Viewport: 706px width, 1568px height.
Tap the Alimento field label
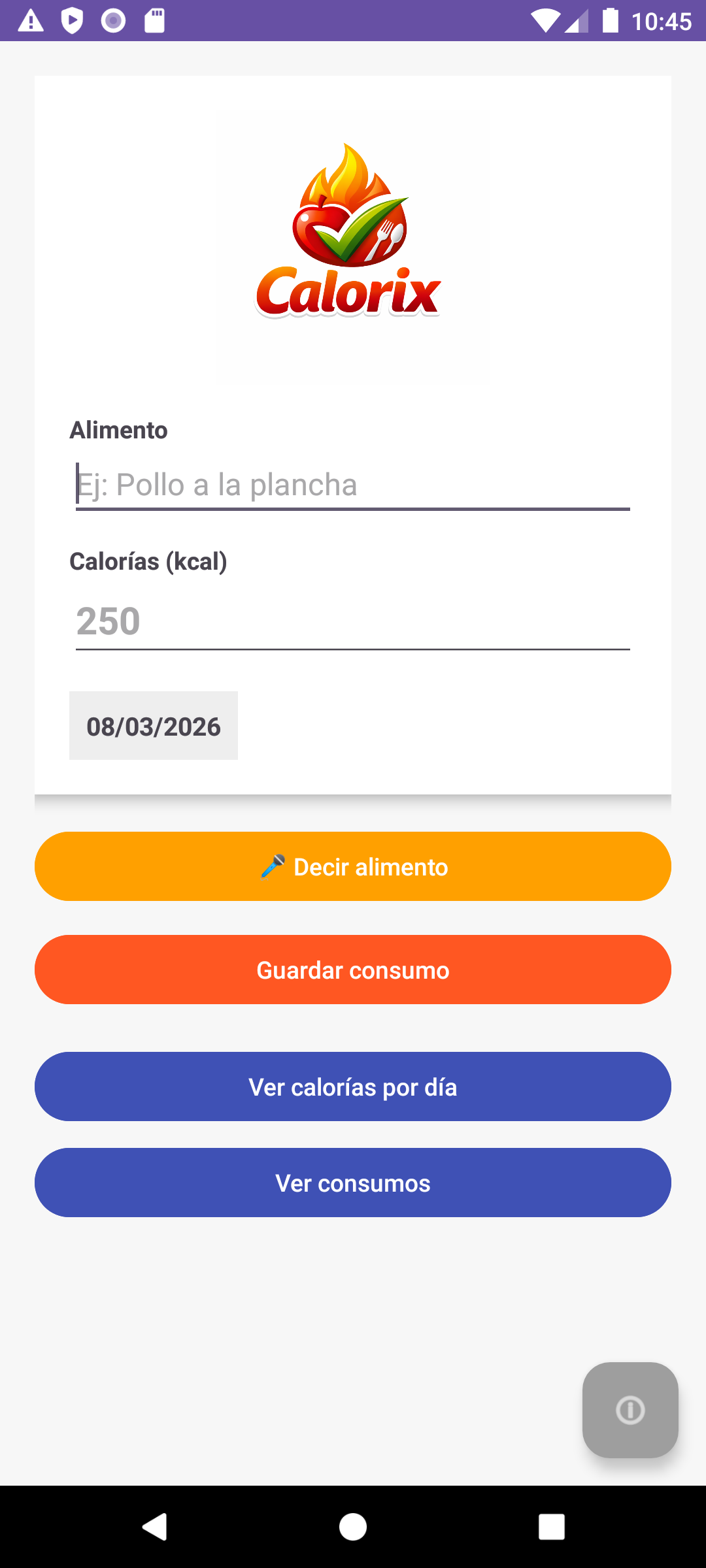coord(119,430)
